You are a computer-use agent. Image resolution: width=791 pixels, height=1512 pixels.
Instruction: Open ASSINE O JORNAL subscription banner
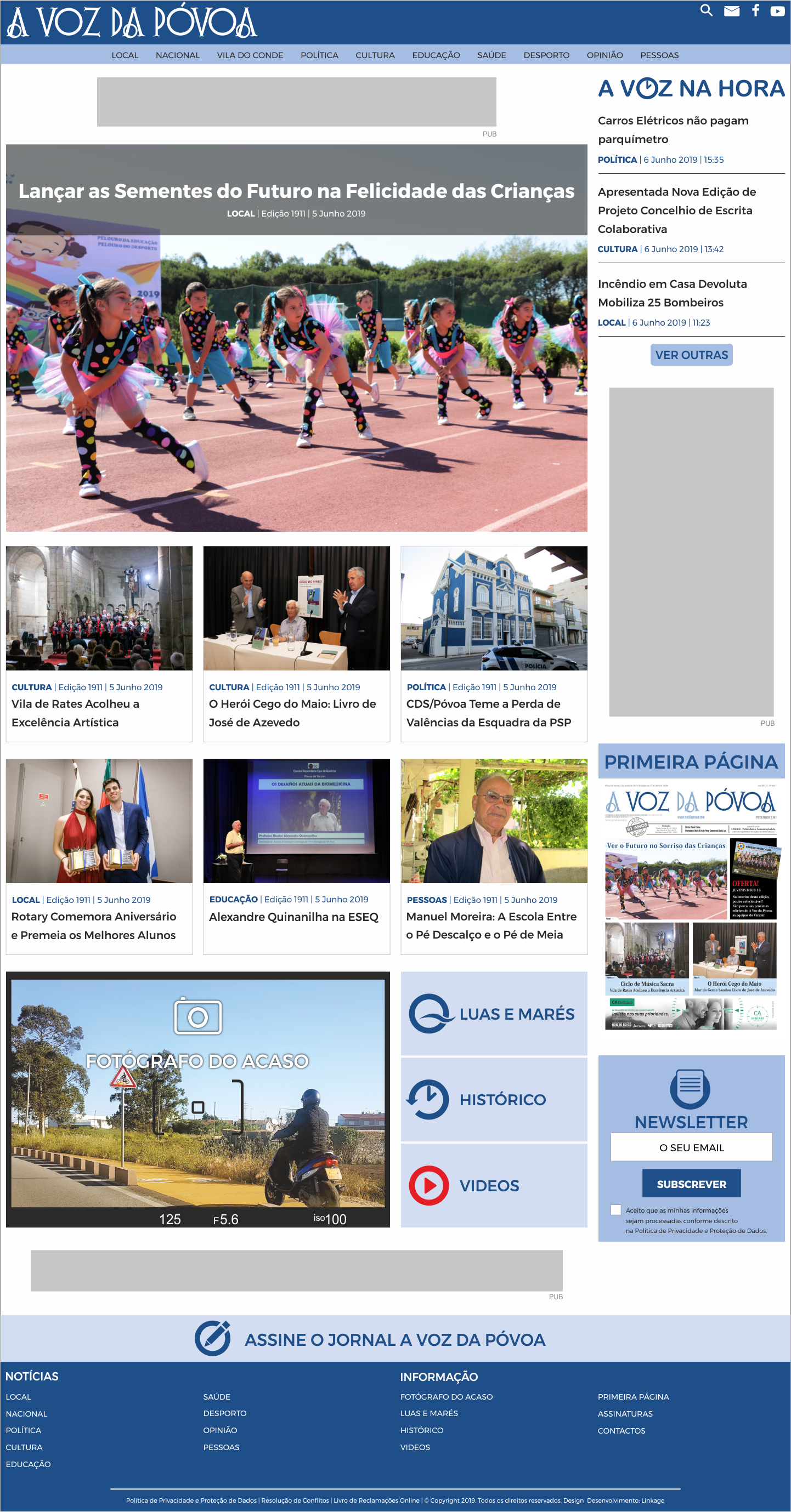(x=394, y=1339)
